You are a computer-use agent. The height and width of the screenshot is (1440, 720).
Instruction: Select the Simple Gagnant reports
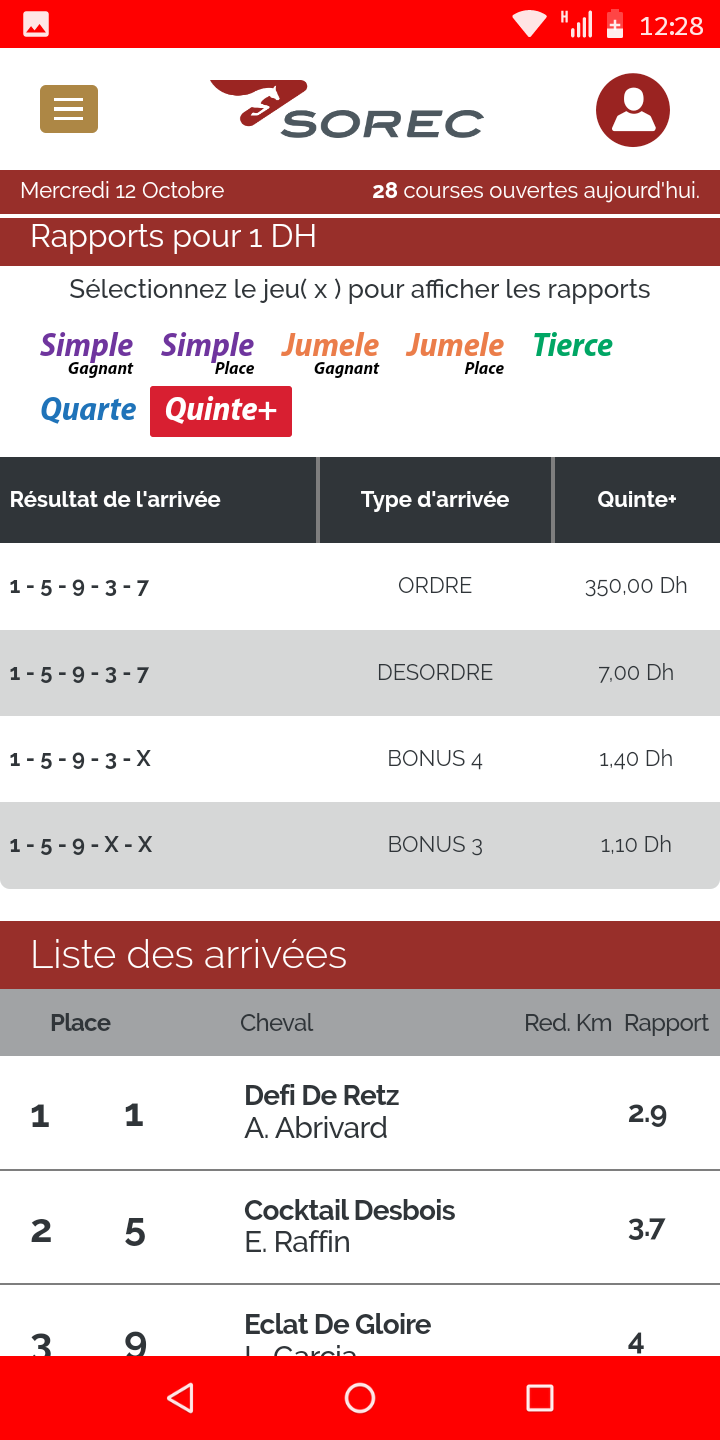(x=87, y=353)
